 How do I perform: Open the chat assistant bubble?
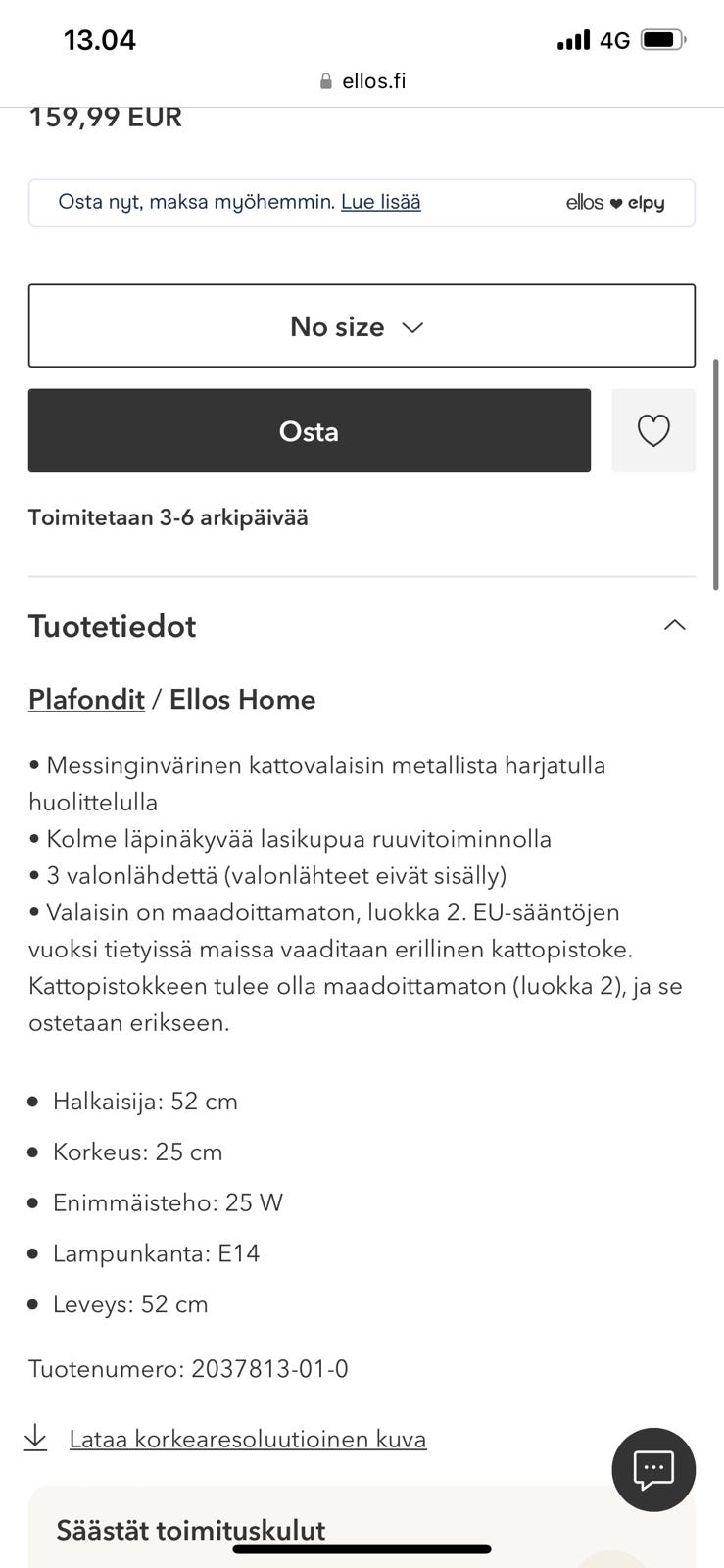coord(652,1469)
